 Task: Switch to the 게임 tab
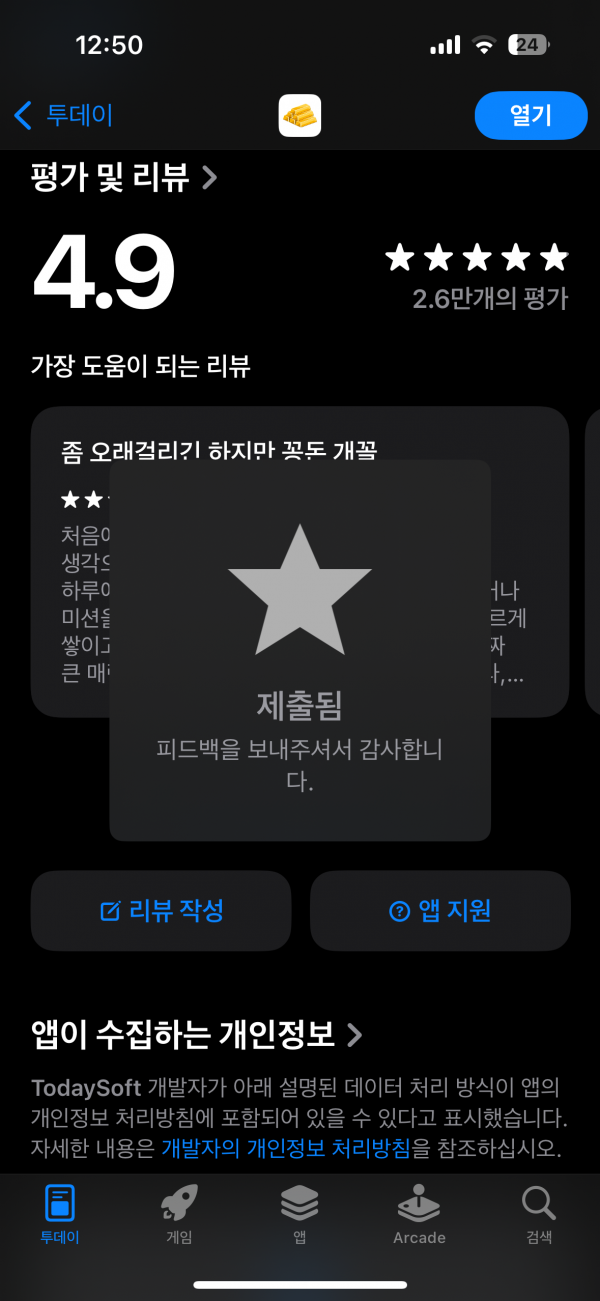pyautogui.click(x=179, y=1213)
